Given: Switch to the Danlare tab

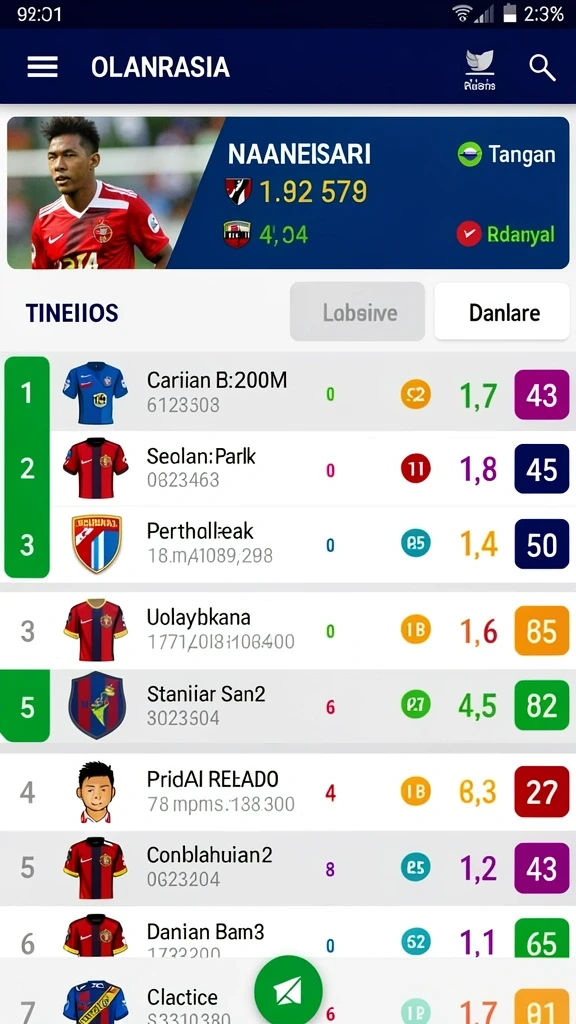Looking at the screenshot, I should point(502,312).
